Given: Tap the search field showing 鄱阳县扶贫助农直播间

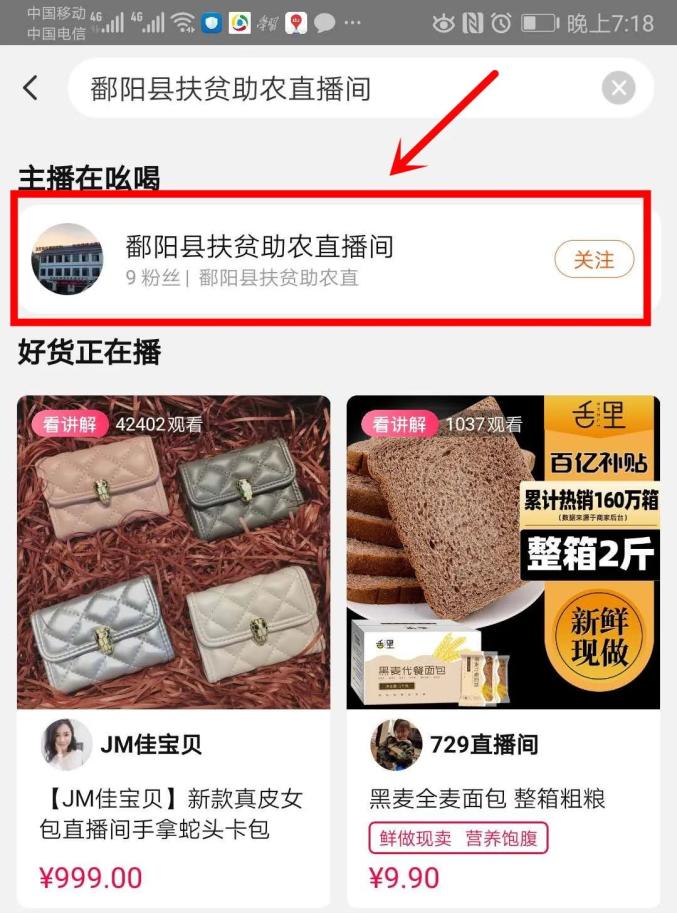Looking at the screenshot, I should click(330, 89).
